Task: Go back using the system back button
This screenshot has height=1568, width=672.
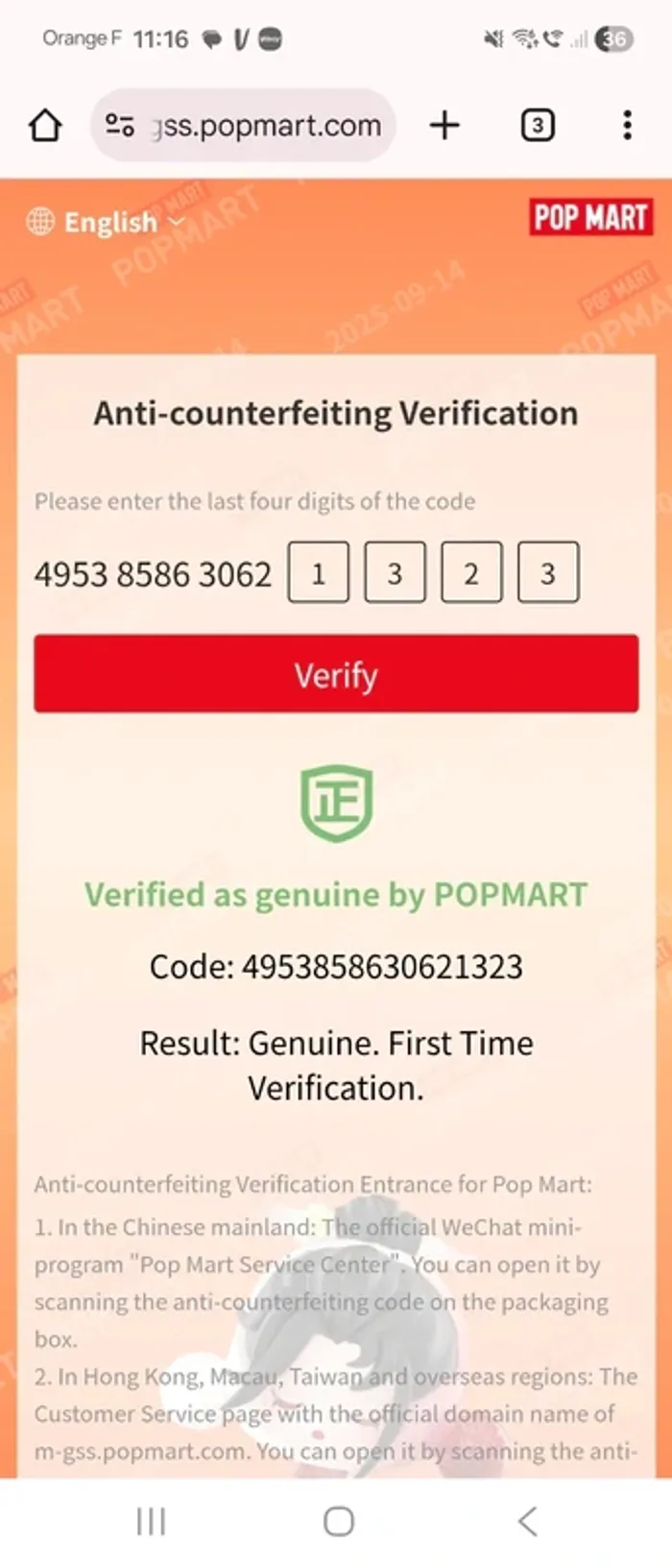Action: (527, 1521)
